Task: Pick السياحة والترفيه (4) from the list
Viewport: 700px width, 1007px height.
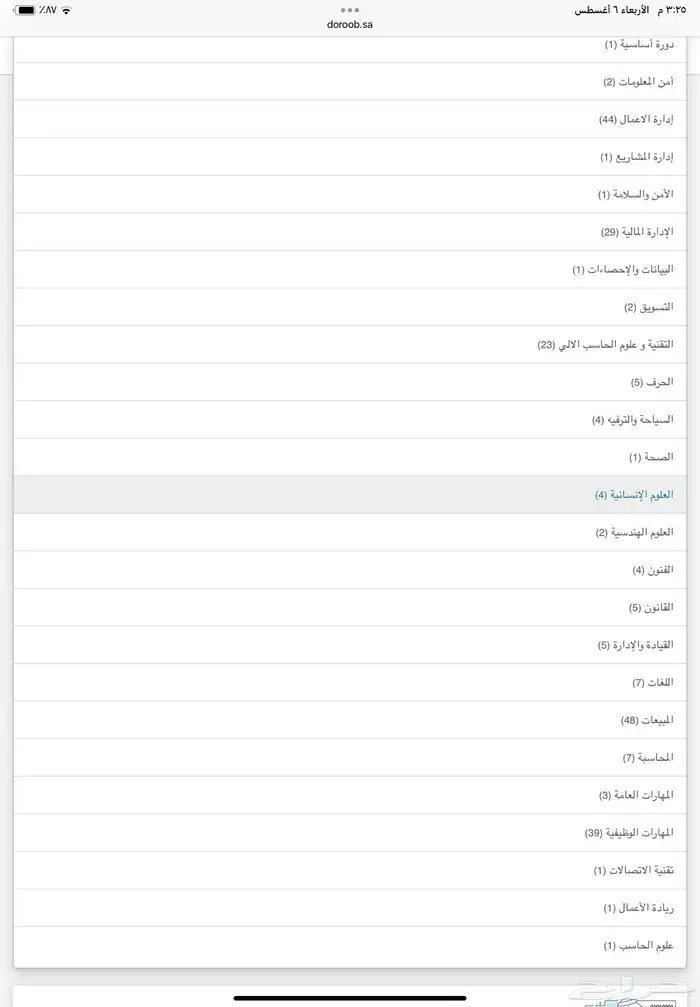Action: tap(632, 420)
